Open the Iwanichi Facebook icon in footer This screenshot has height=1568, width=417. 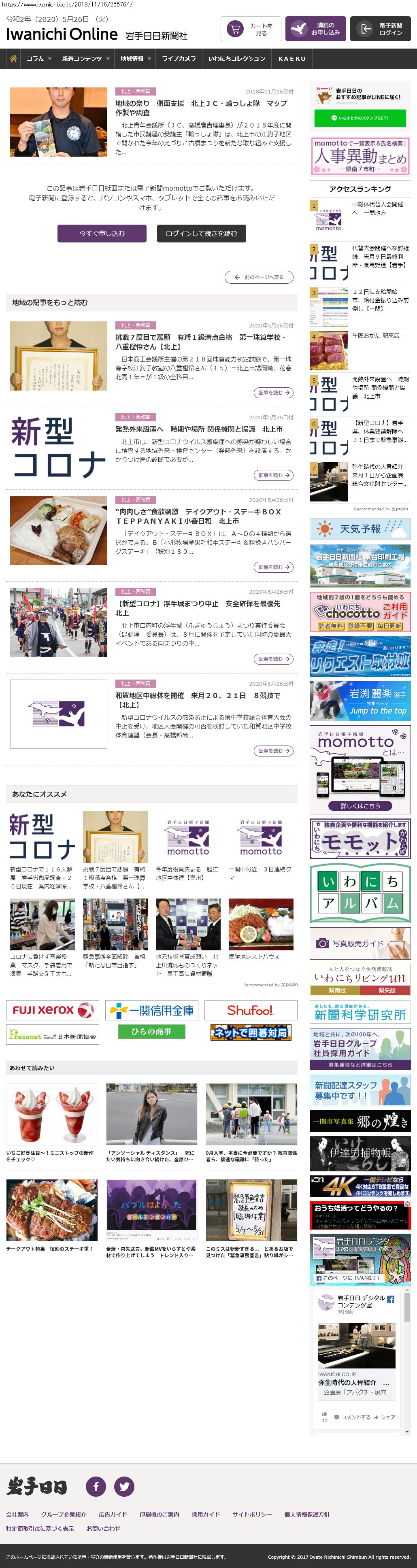(x=96, y=1486)
